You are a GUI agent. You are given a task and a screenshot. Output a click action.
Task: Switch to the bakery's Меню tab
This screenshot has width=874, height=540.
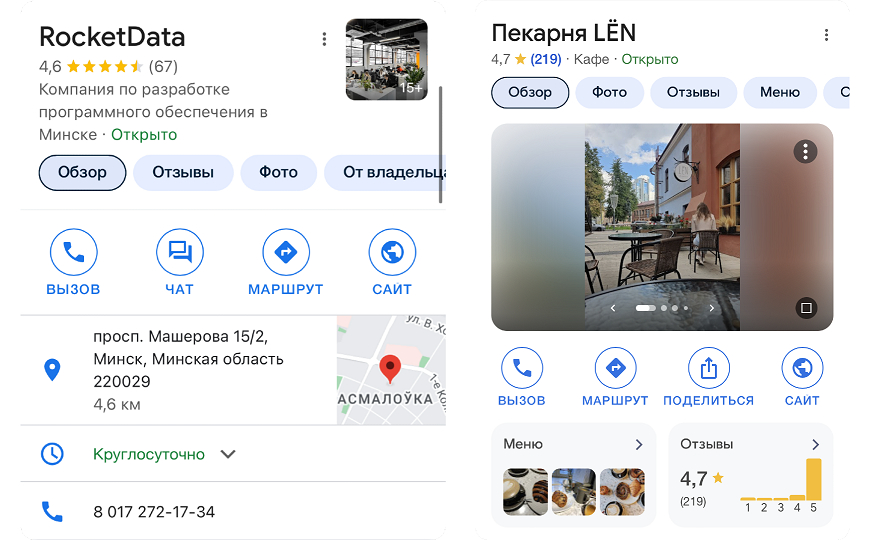pyautogui.click(x=780, y=92)
